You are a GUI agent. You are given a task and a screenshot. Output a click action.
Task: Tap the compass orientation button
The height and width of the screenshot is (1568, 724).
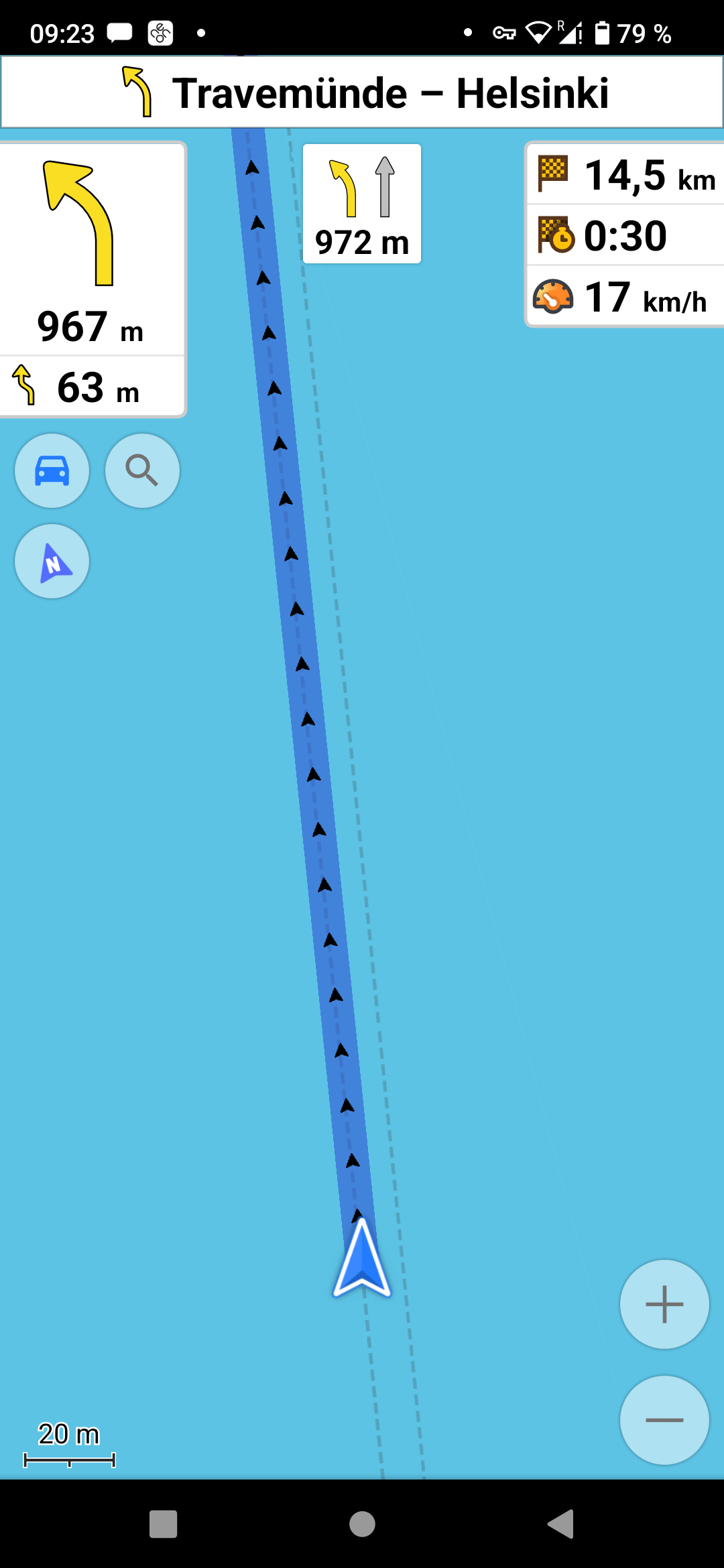click(x=52, y=562)
